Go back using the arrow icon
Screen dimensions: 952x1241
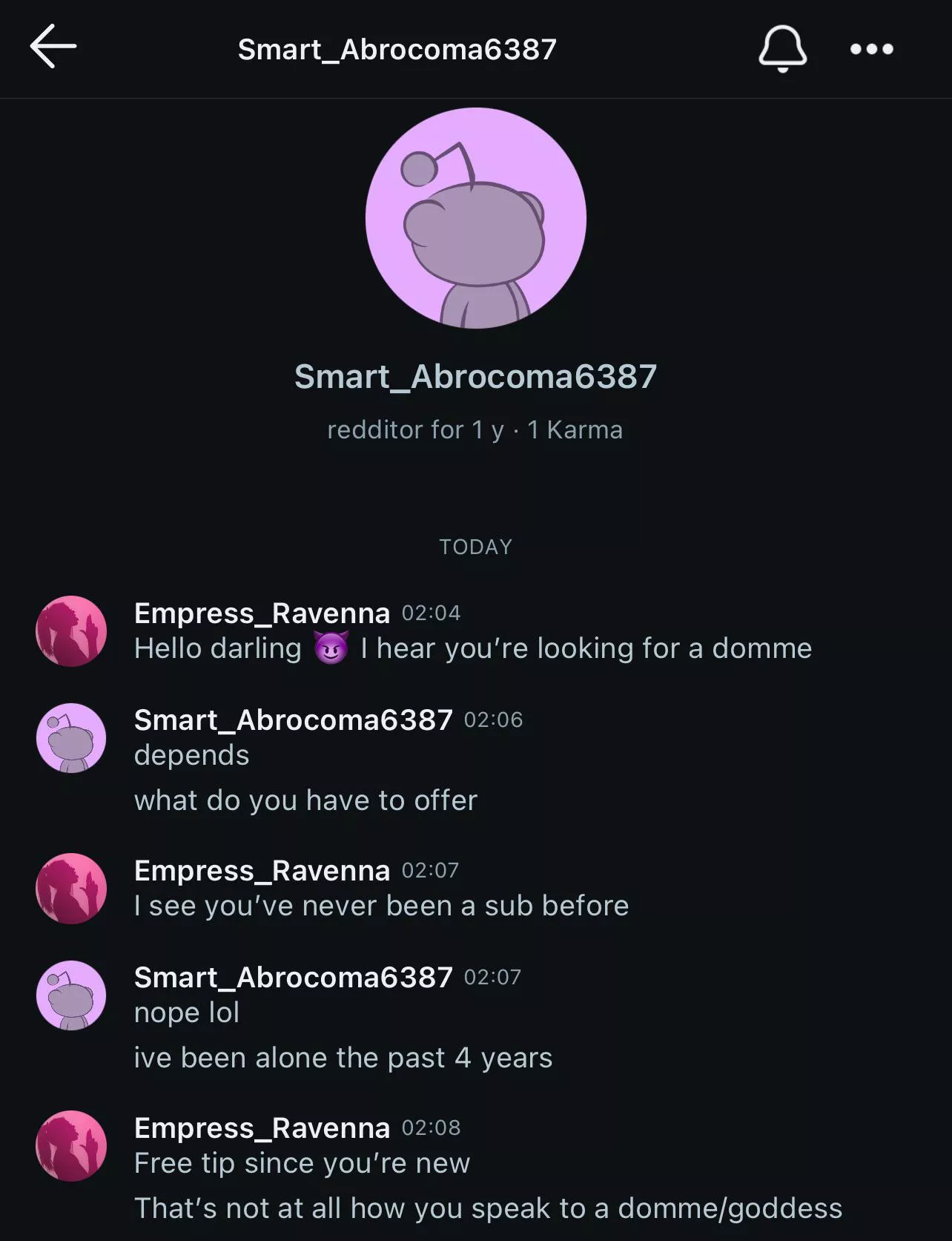click(x=53, y=47)
